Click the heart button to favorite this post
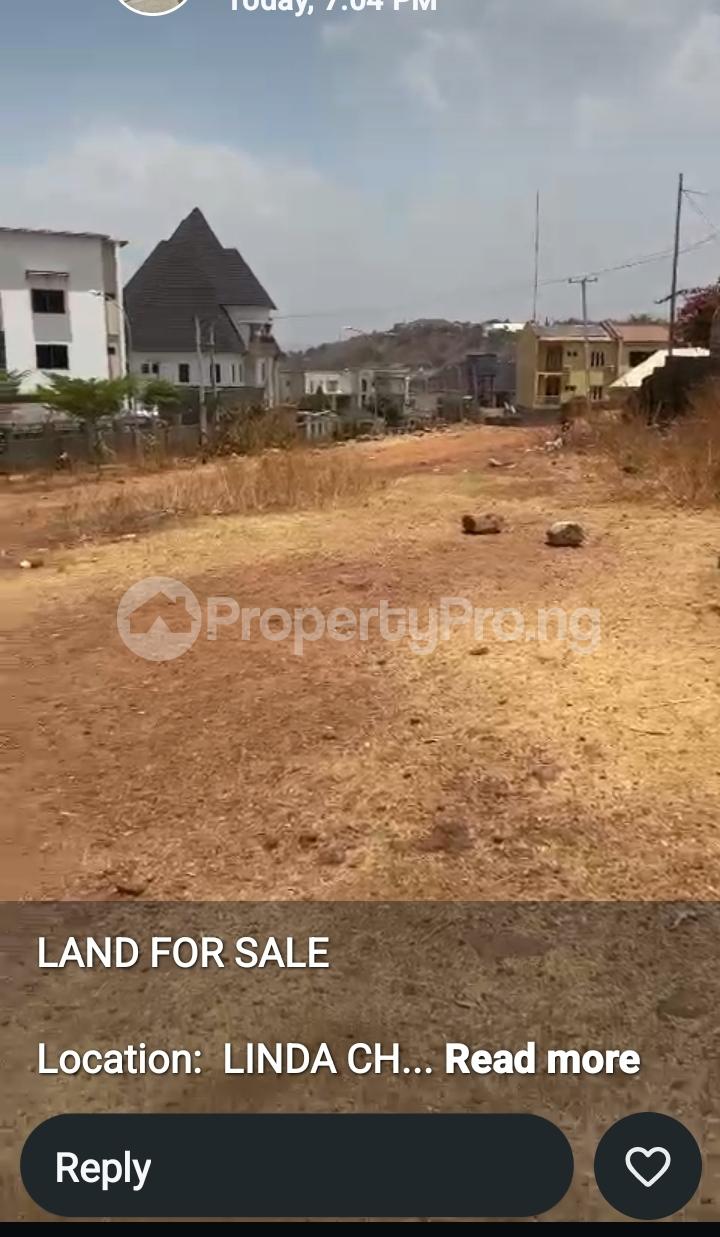720x1237 pixels. click(647, 1165)
